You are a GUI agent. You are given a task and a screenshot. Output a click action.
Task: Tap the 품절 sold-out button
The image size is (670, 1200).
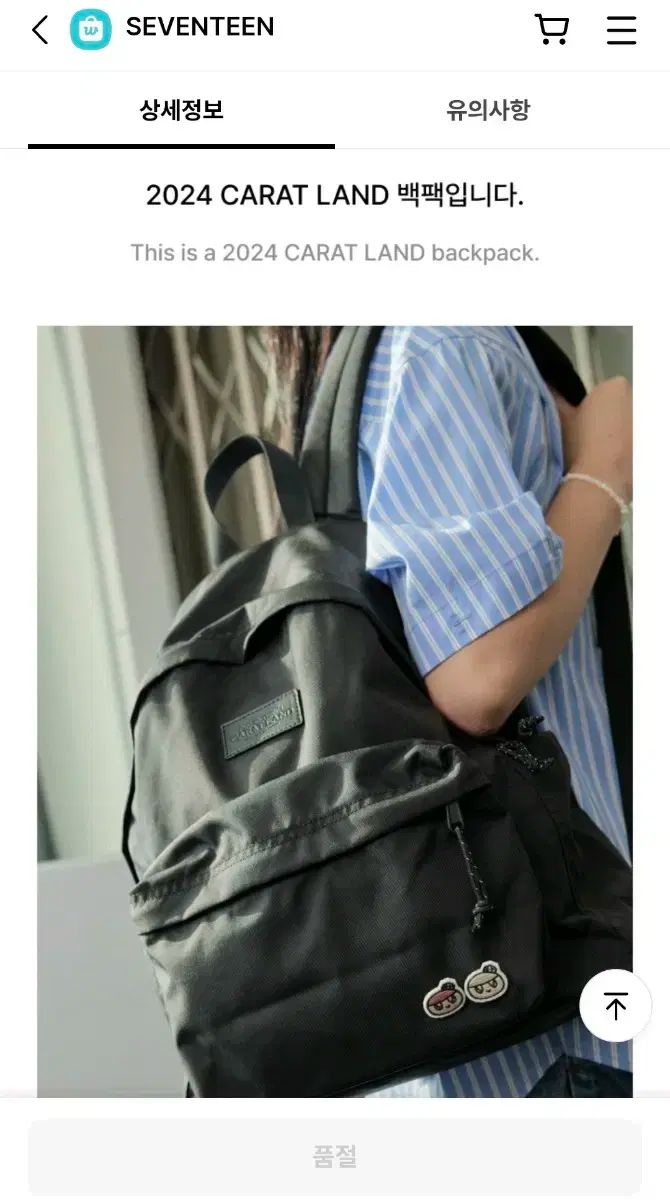[335, 1157]
